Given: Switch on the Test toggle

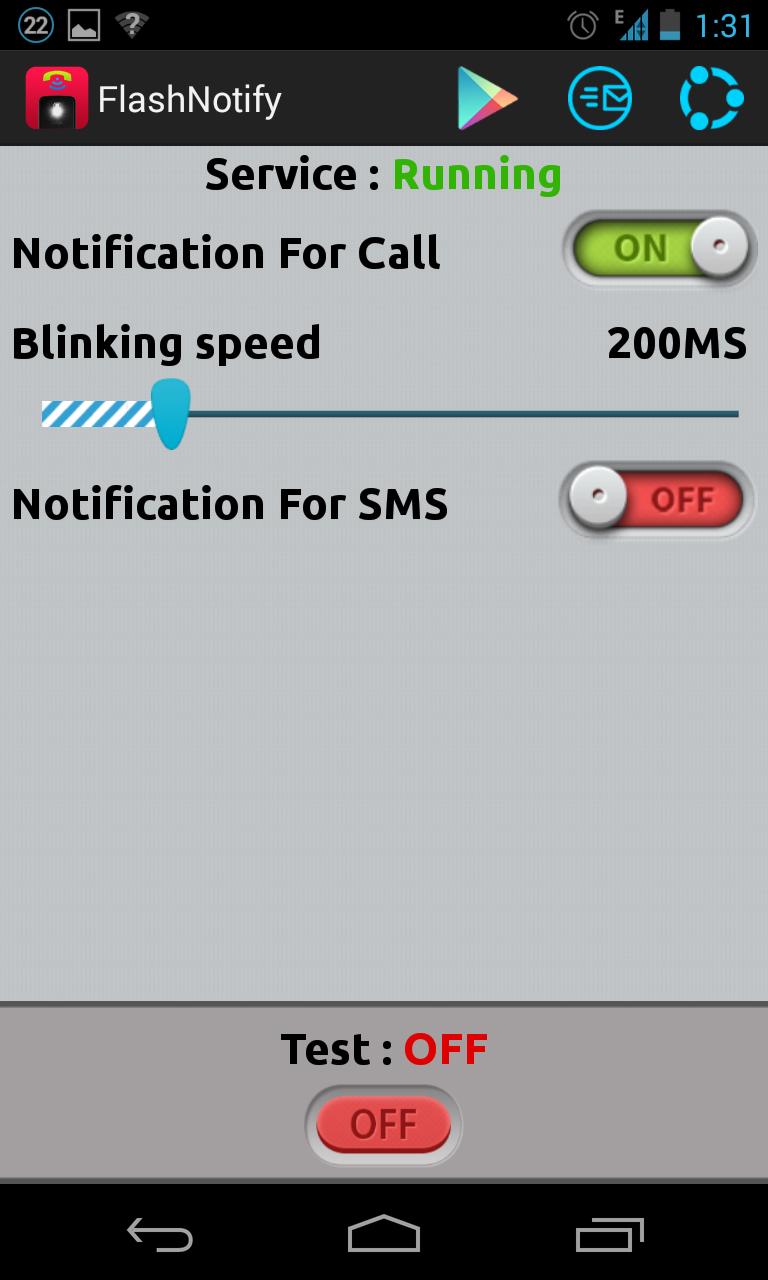Looking at the screenshot, I should point(383,1124).
